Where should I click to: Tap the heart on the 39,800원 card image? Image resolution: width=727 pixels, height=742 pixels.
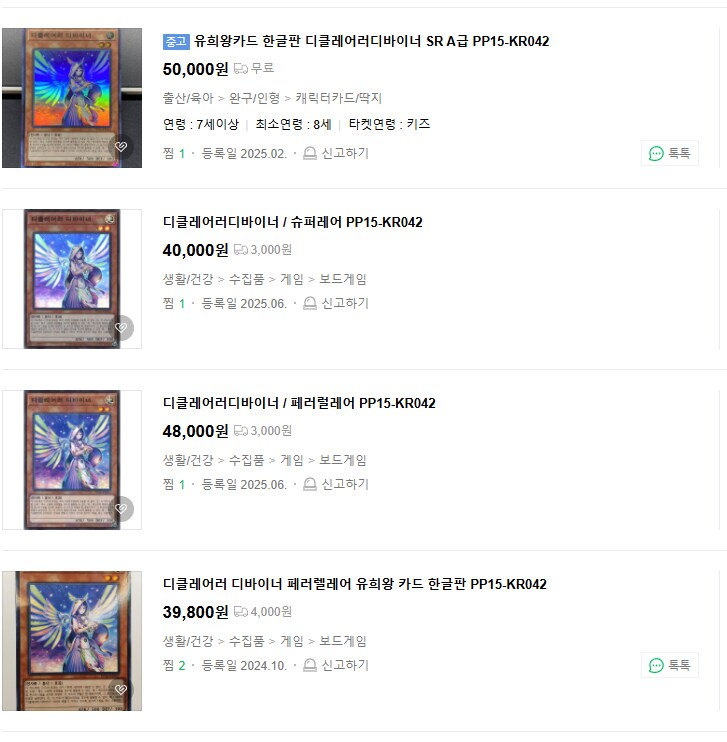tap(121, 690)
